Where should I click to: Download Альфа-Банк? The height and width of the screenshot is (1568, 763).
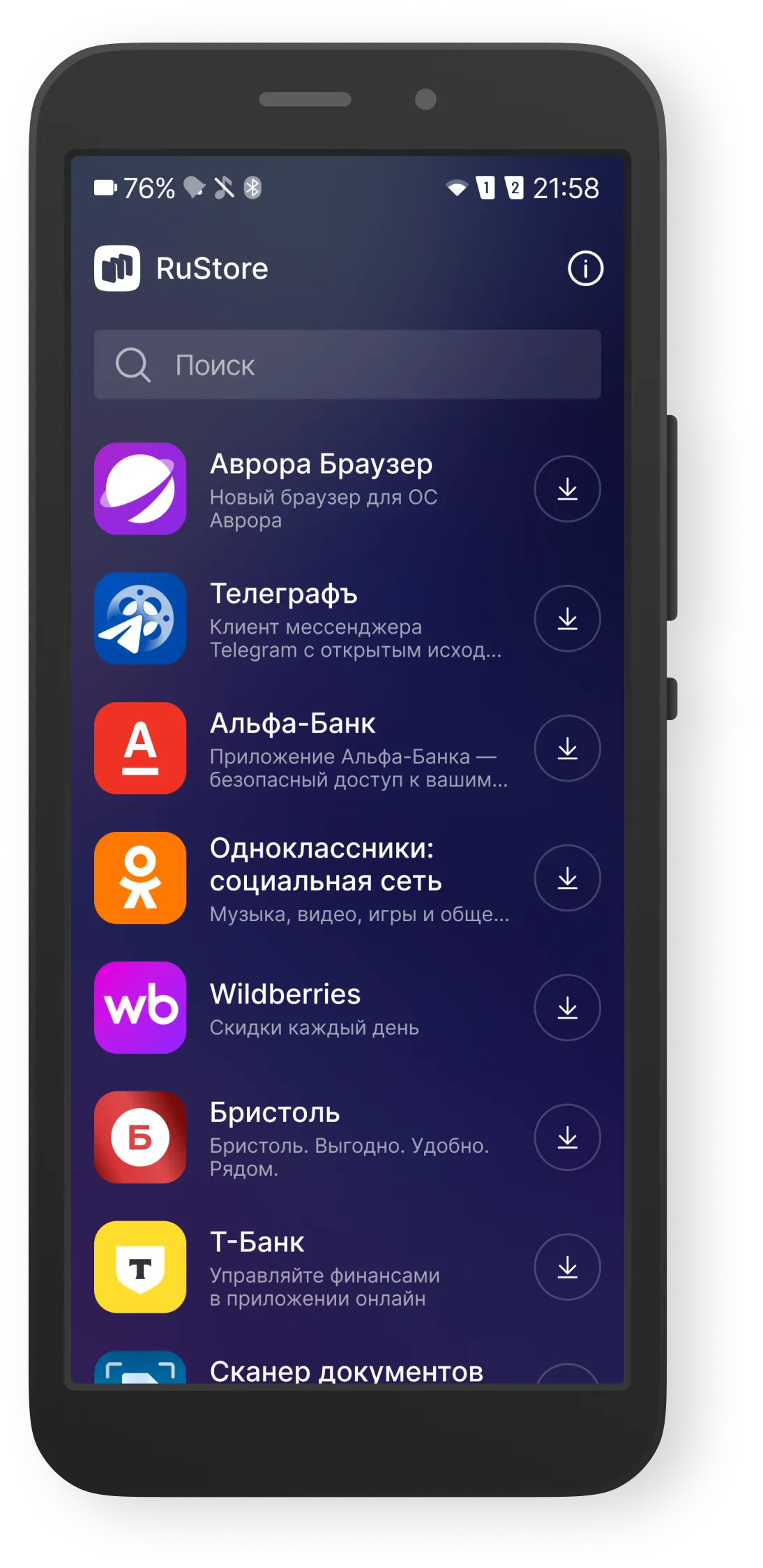coord(567,749)
